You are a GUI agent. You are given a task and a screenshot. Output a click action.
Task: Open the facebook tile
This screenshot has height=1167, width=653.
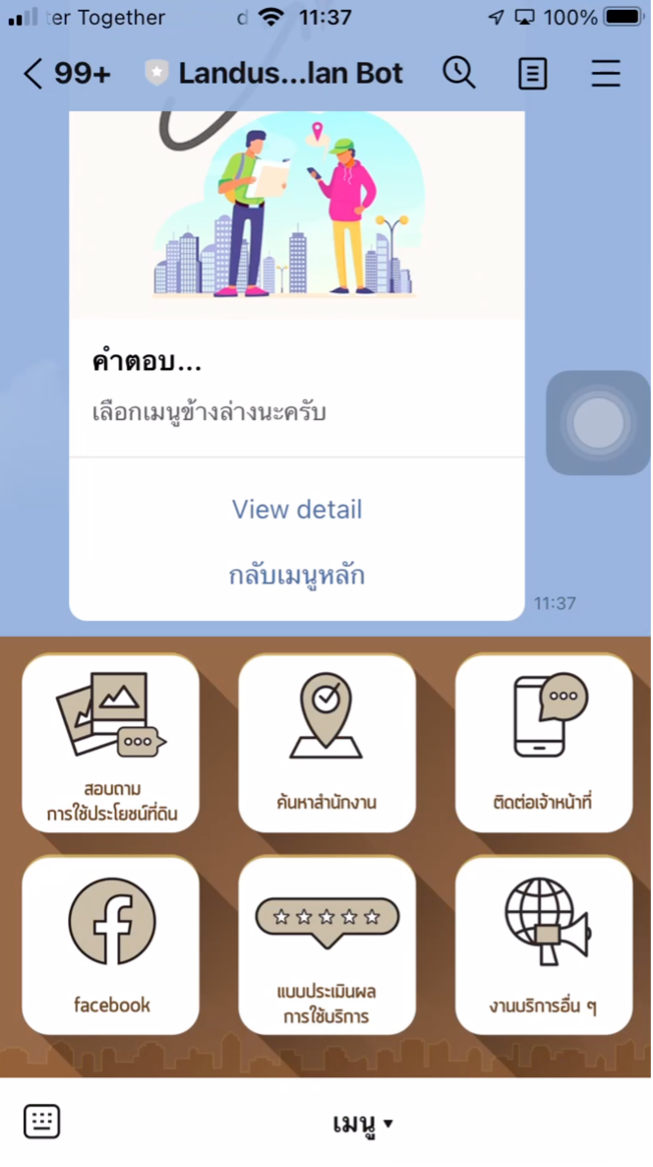click(x=111, y=946)
